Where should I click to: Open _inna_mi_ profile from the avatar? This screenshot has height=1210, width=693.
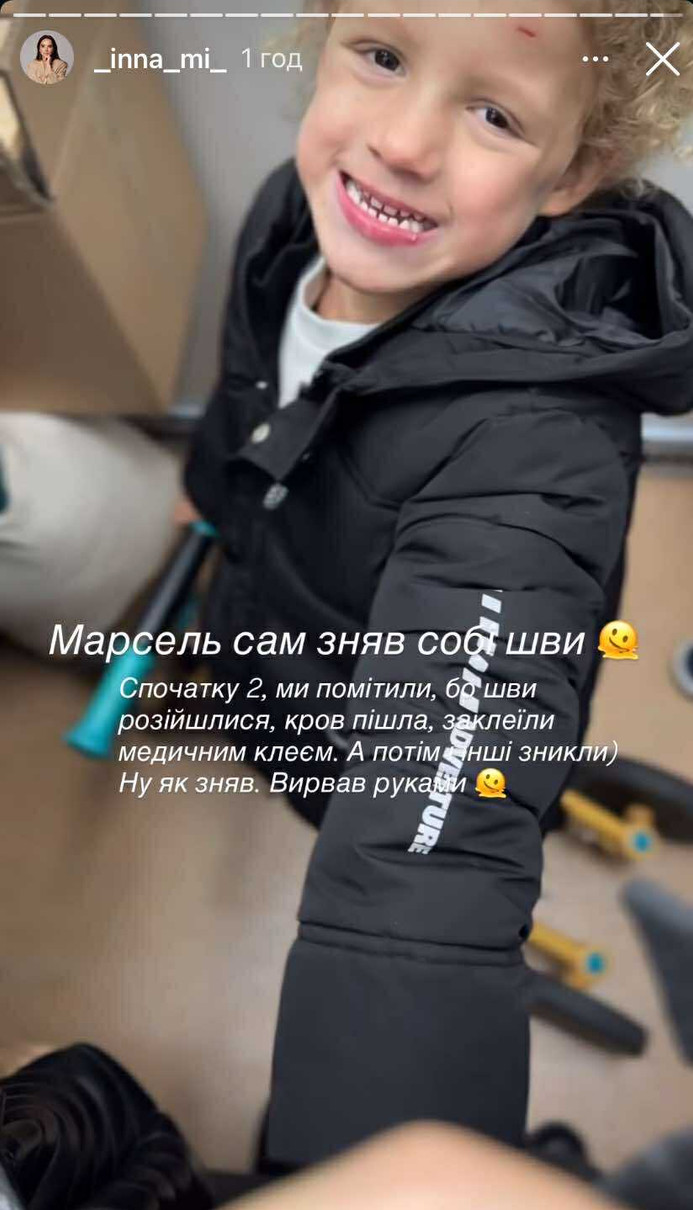click(47, 58)
